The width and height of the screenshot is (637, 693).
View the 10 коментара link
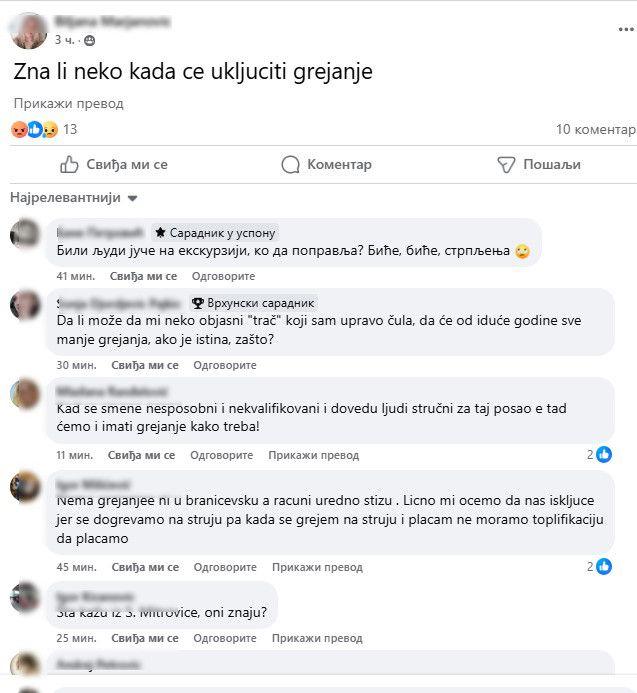[x=595, y=129]
